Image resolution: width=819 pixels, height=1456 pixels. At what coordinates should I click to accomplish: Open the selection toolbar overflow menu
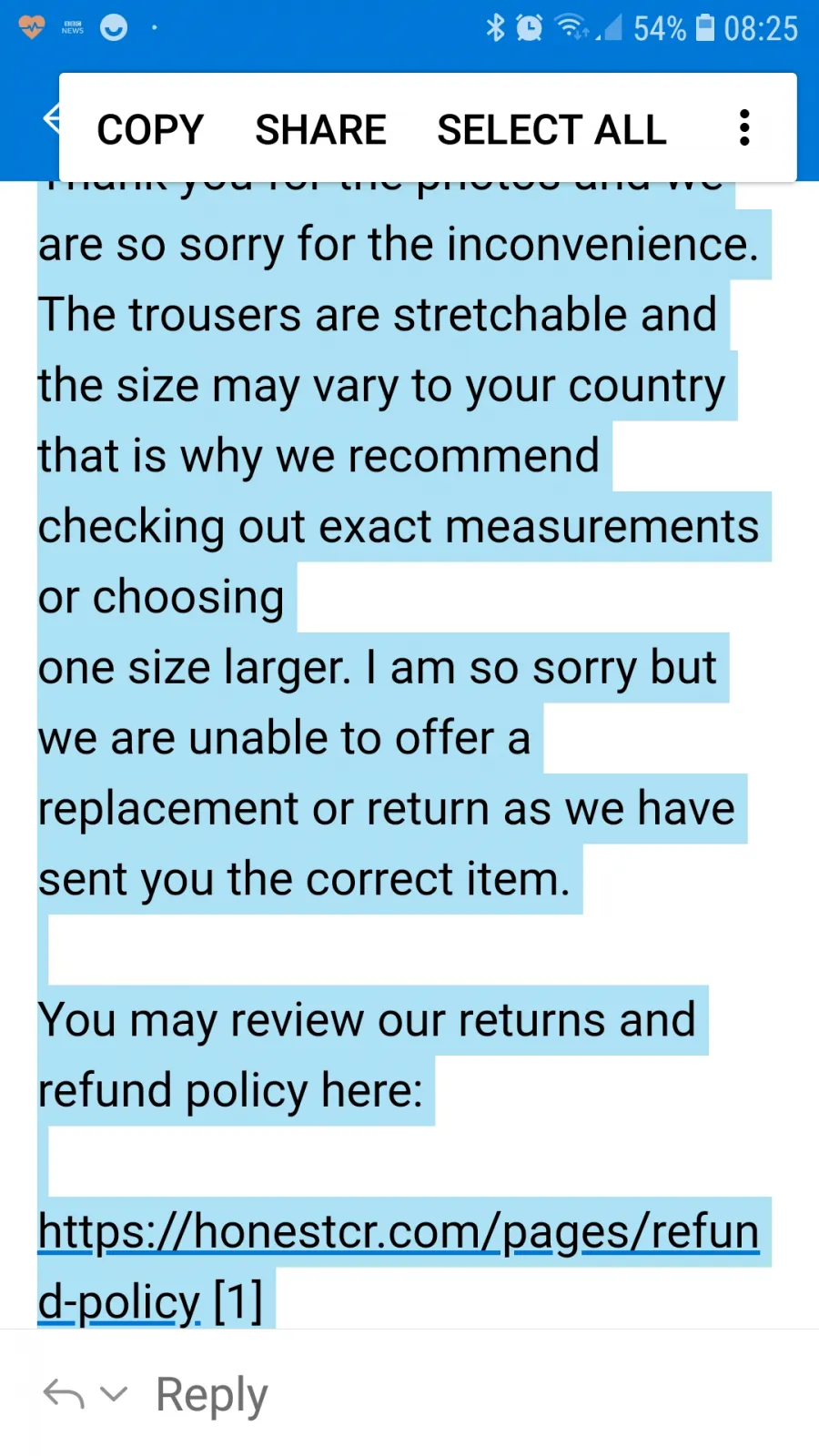coord(744,128)
